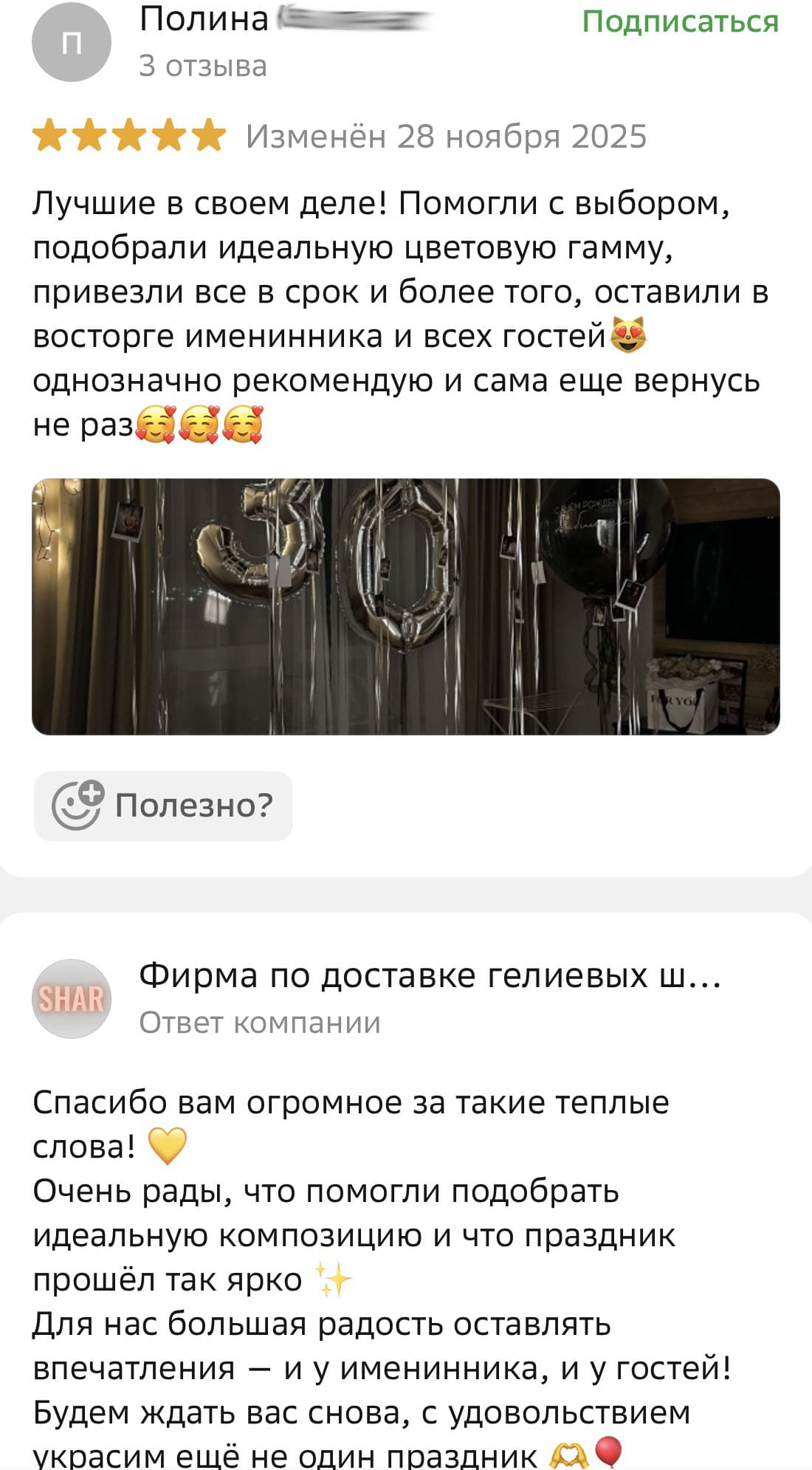Viewport: 812px width, 1470px height.
Task: Open the SHAR company profile
Action: click(x=71, y=999)
